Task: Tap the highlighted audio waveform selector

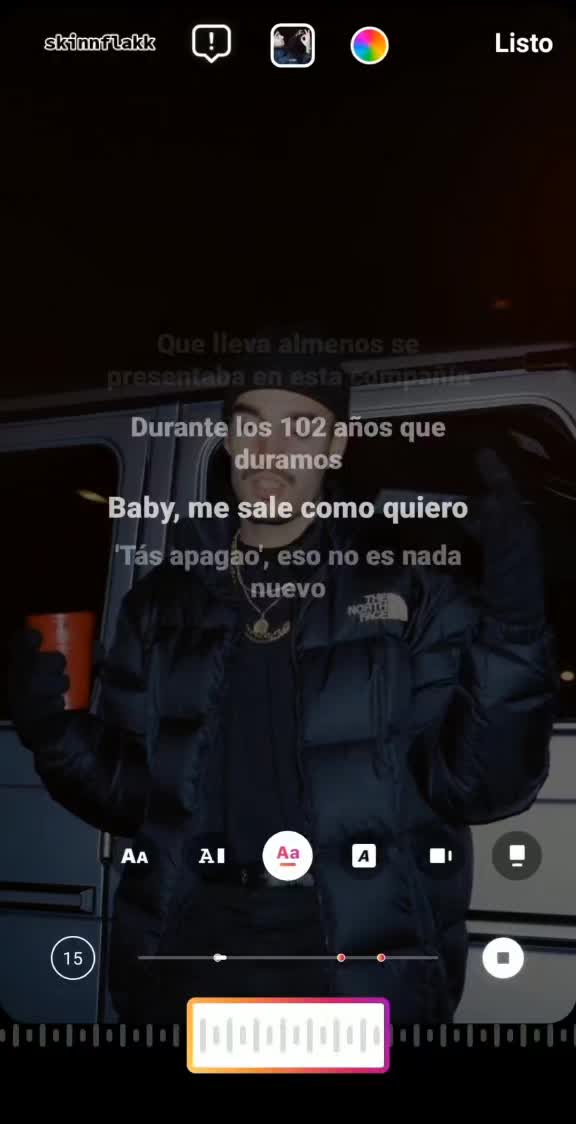Action: click(288, 1035)
